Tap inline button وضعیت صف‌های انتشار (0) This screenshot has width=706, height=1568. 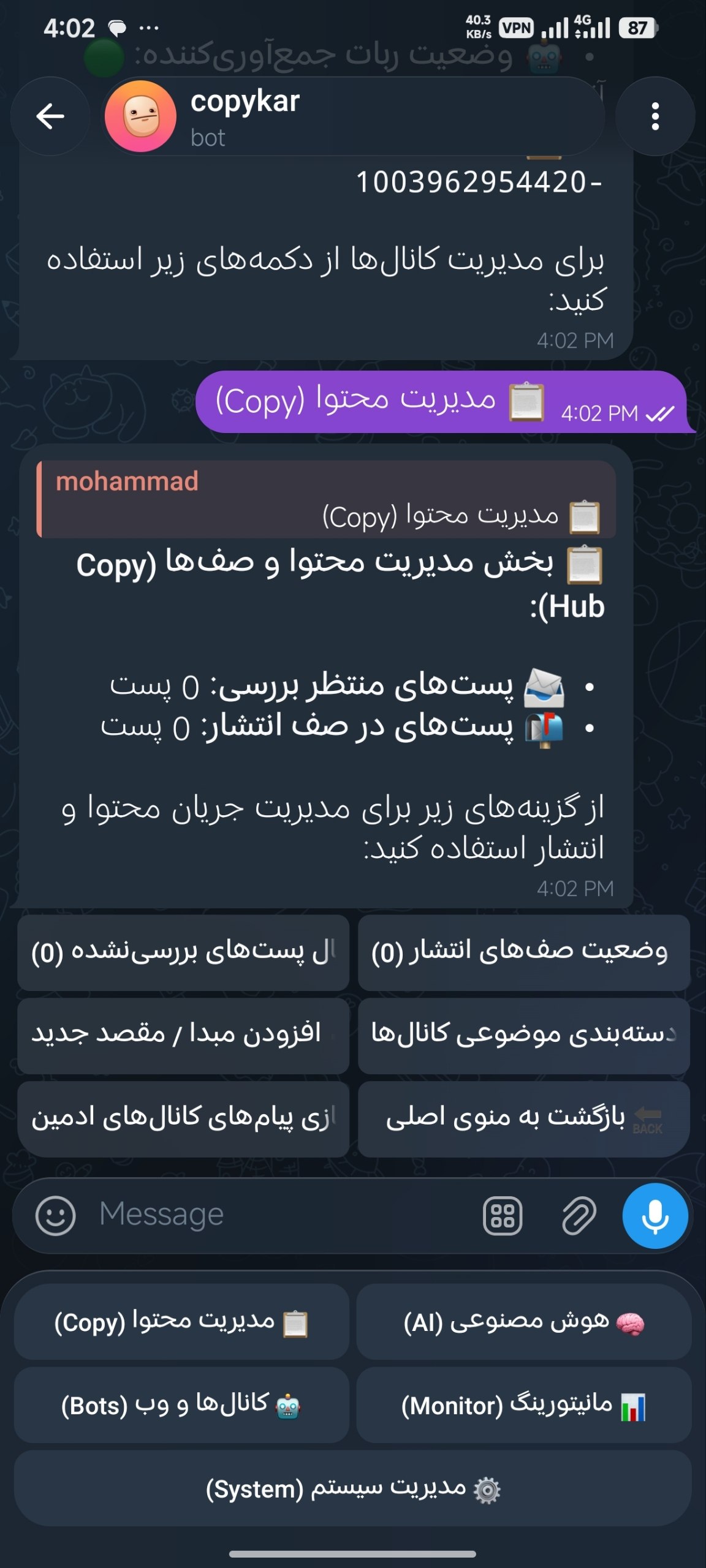point(524,952)
